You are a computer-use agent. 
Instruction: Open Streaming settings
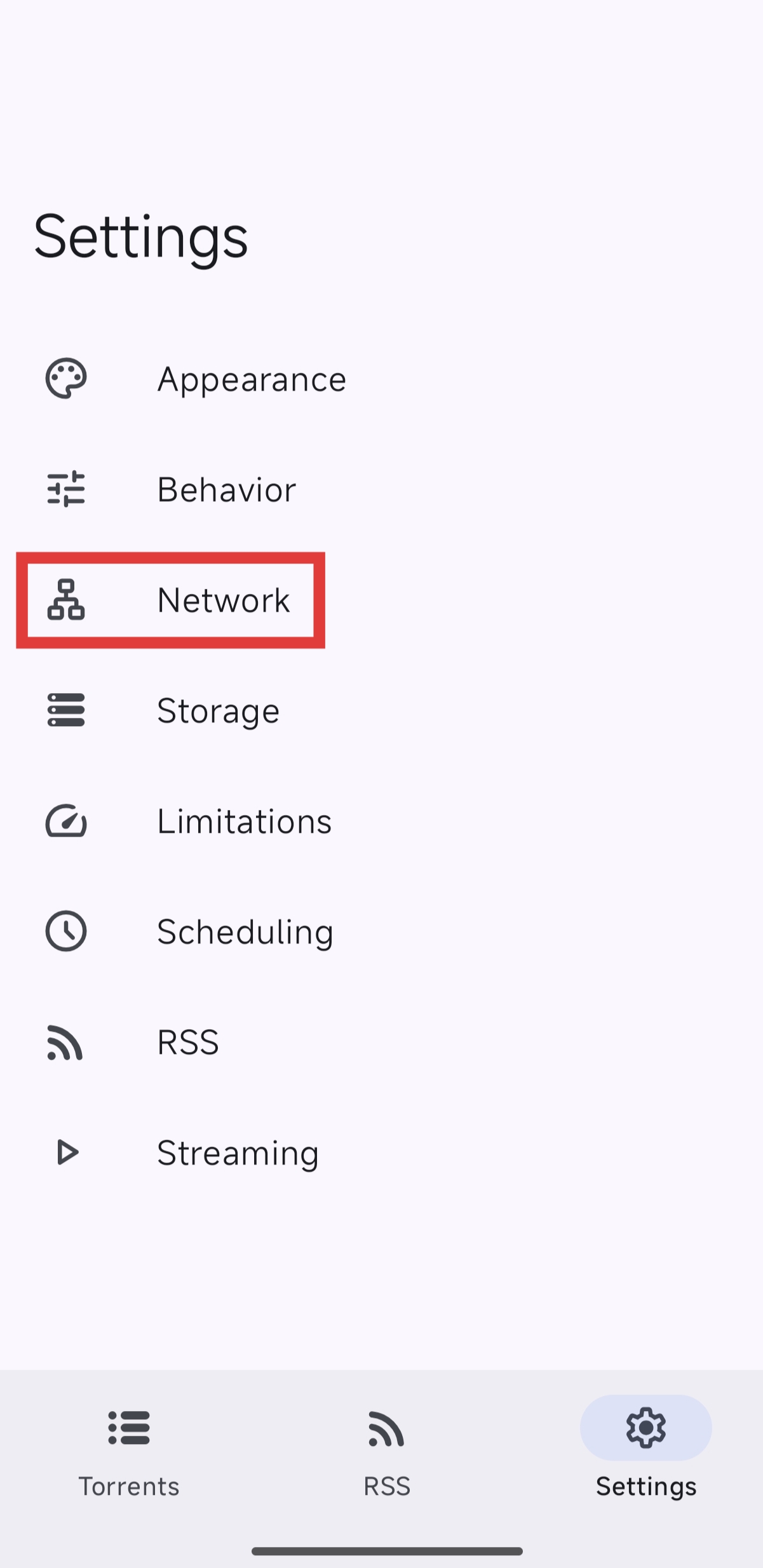[237, 1153]
